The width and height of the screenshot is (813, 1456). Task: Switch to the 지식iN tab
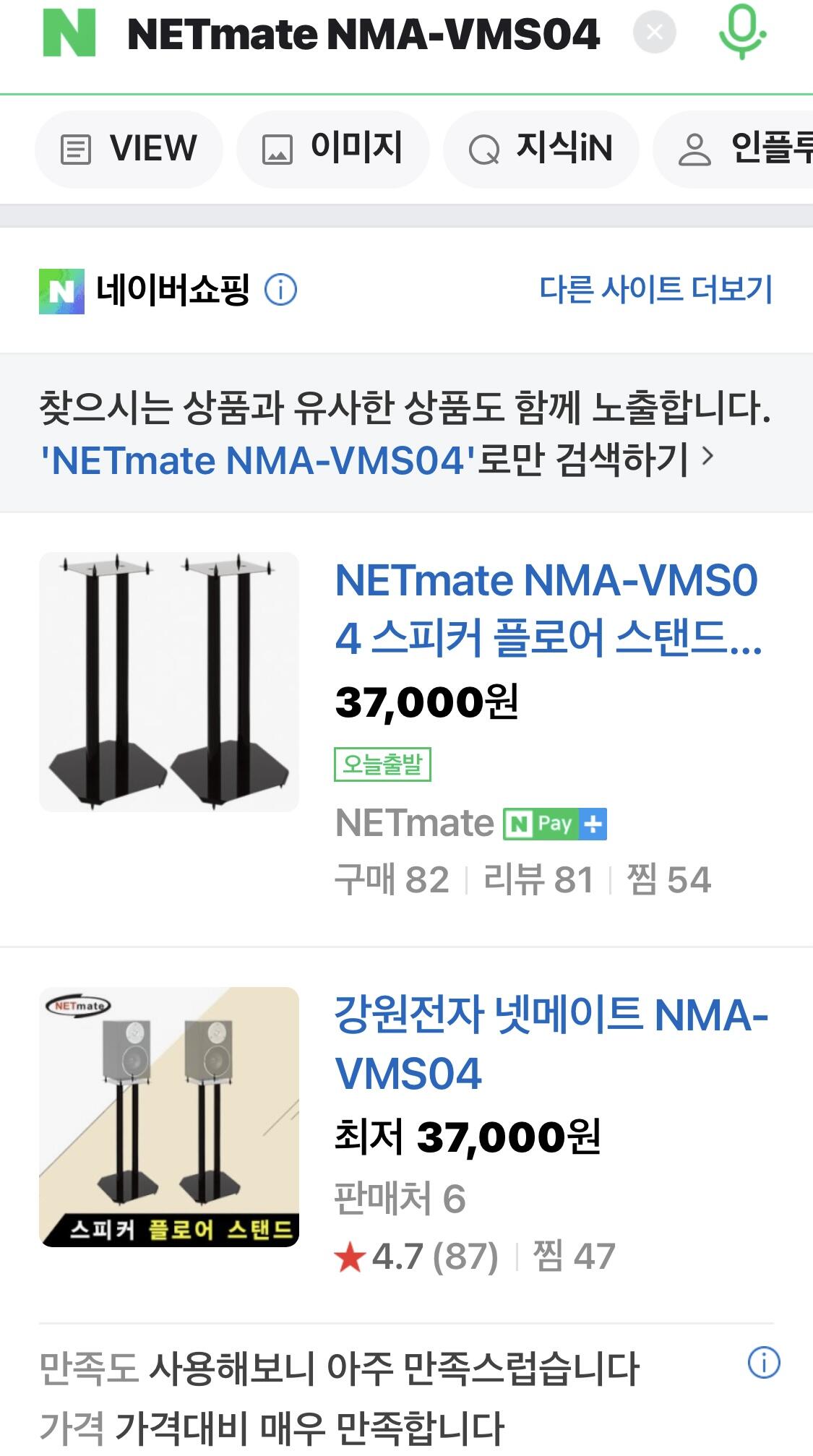(x=541, y=149)
